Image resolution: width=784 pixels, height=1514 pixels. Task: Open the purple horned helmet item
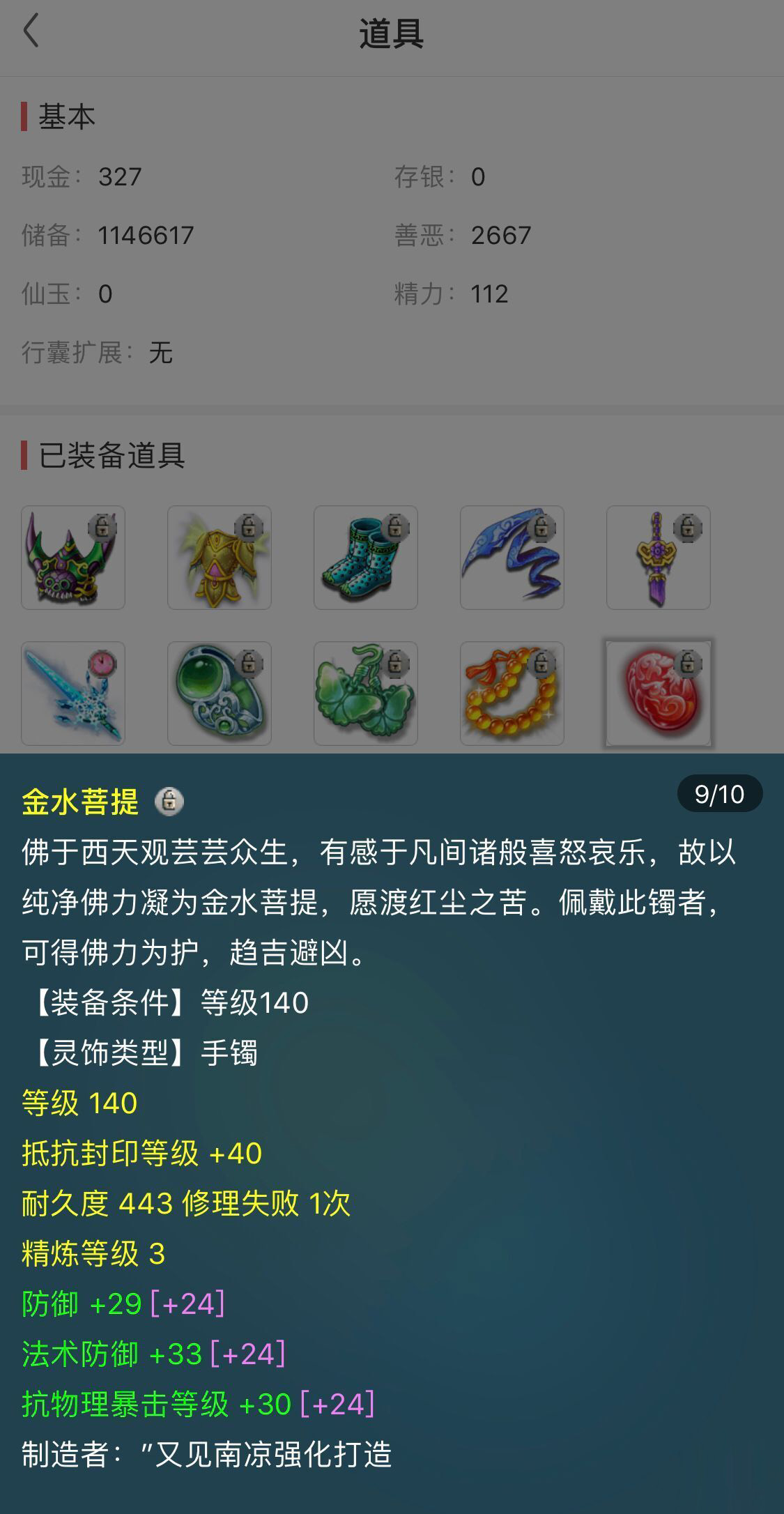click(x=73, y=558)
